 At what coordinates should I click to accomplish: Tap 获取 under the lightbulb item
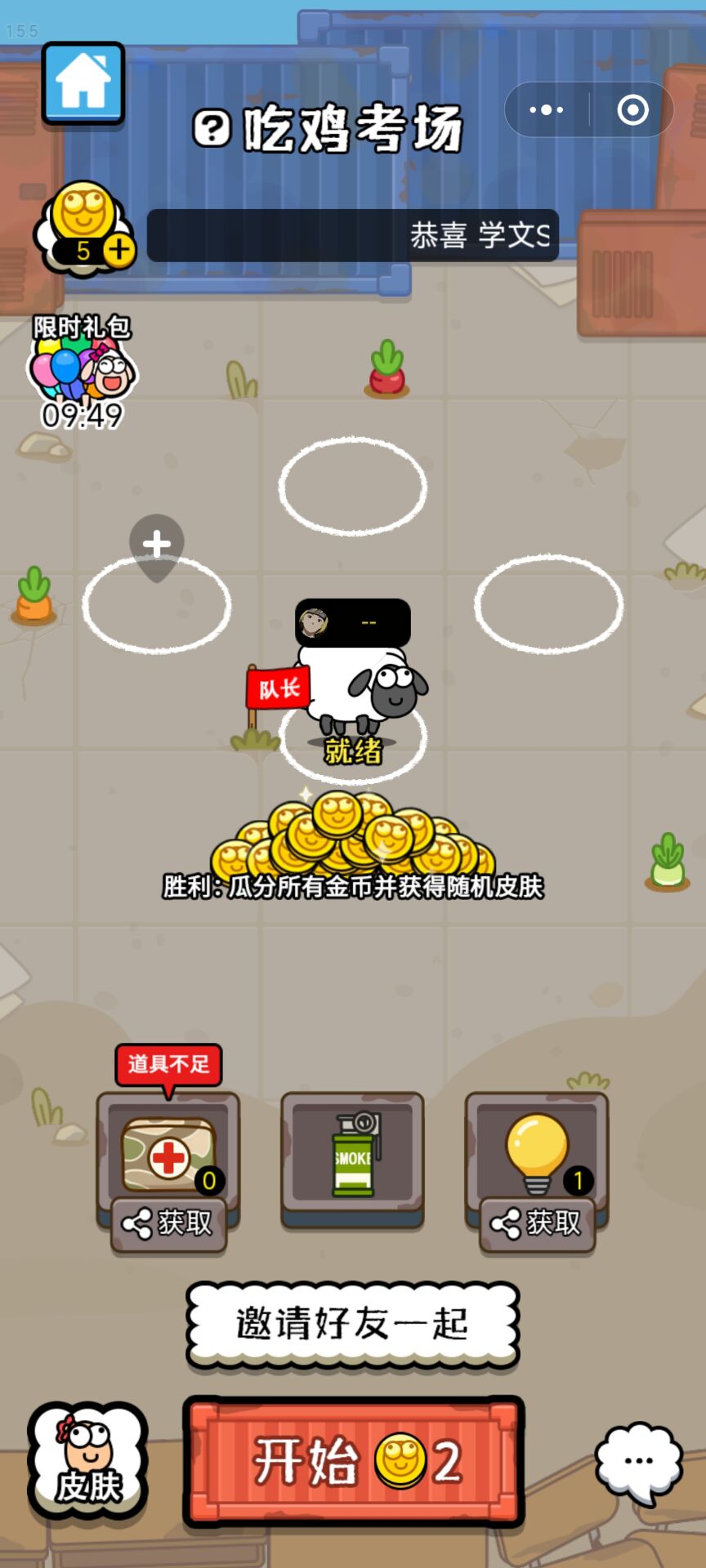535,1225
